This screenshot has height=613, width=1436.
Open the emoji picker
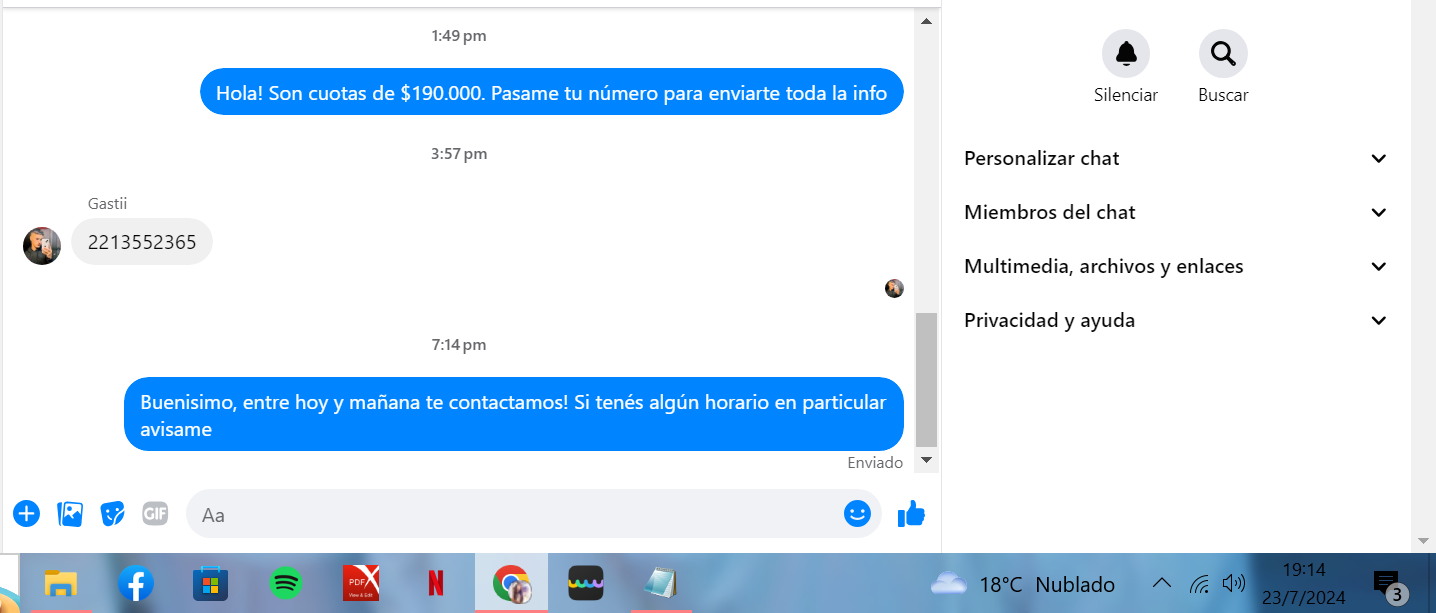click(857, 514)
